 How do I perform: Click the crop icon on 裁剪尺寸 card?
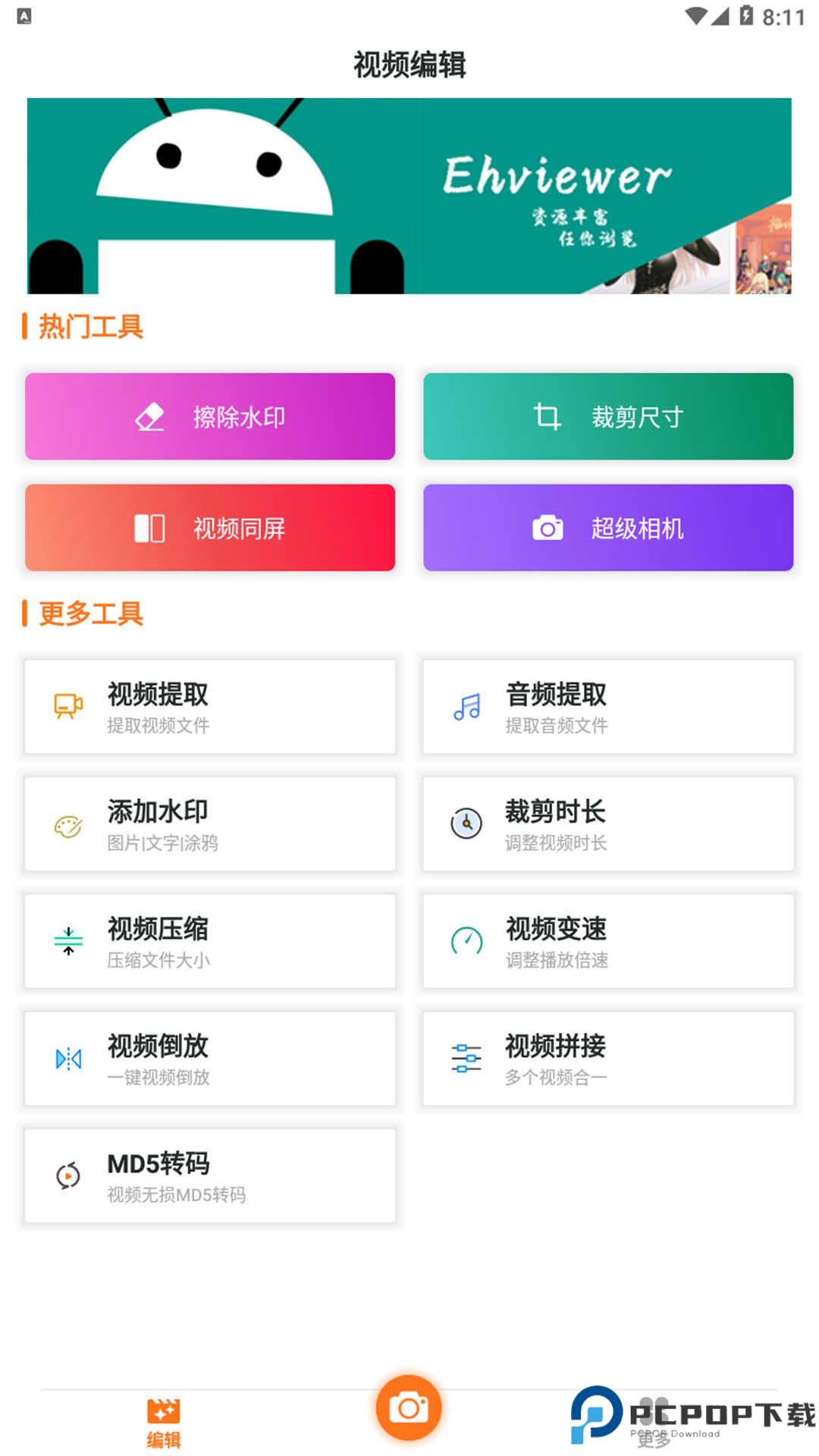coord(548,416)
